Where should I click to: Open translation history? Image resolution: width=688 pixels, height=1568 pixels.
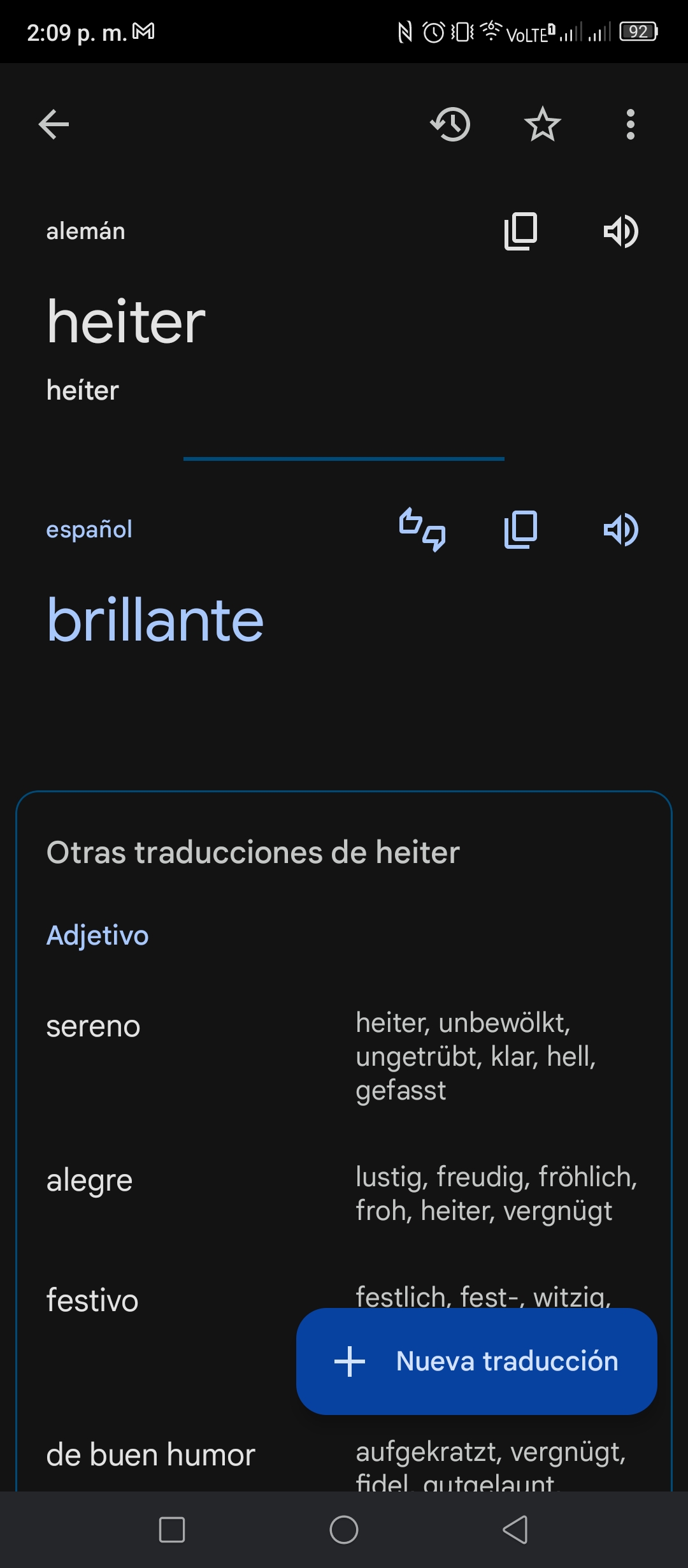click(x=451, y=124)
